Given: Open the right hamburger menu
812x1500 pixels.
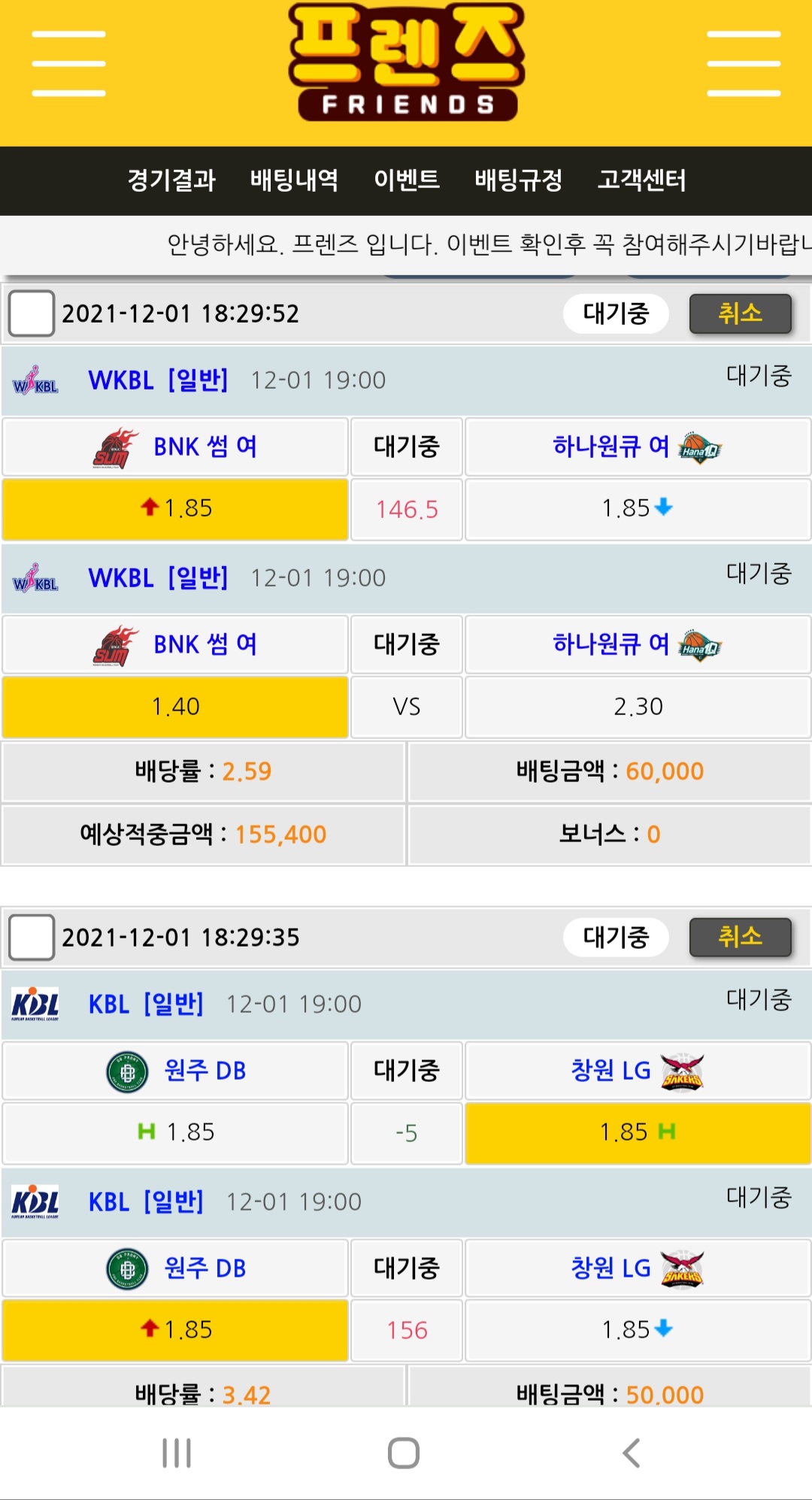Looking at the screenshot, I should click(744, 64).
